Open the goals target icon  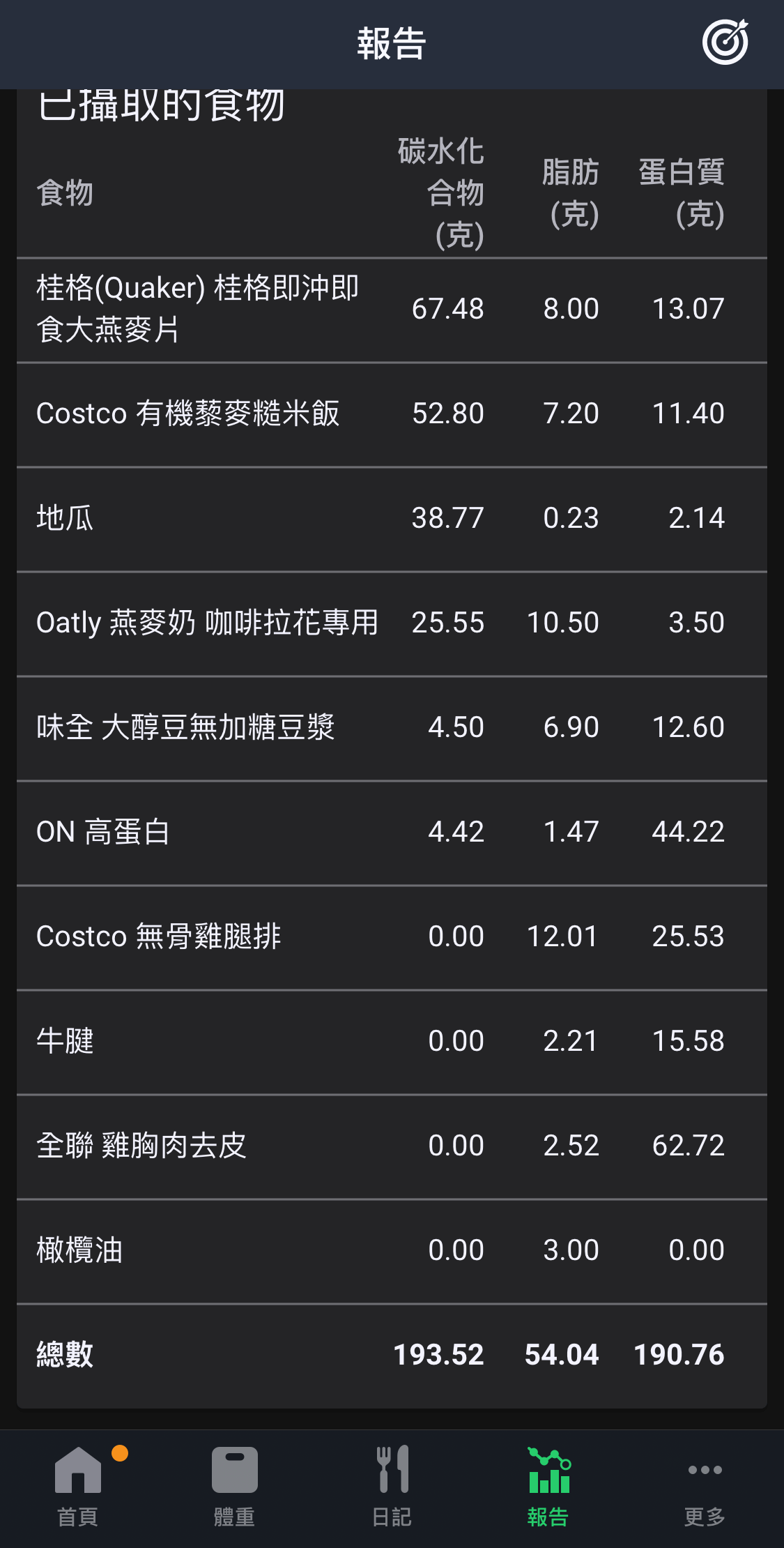pos(725,43)
